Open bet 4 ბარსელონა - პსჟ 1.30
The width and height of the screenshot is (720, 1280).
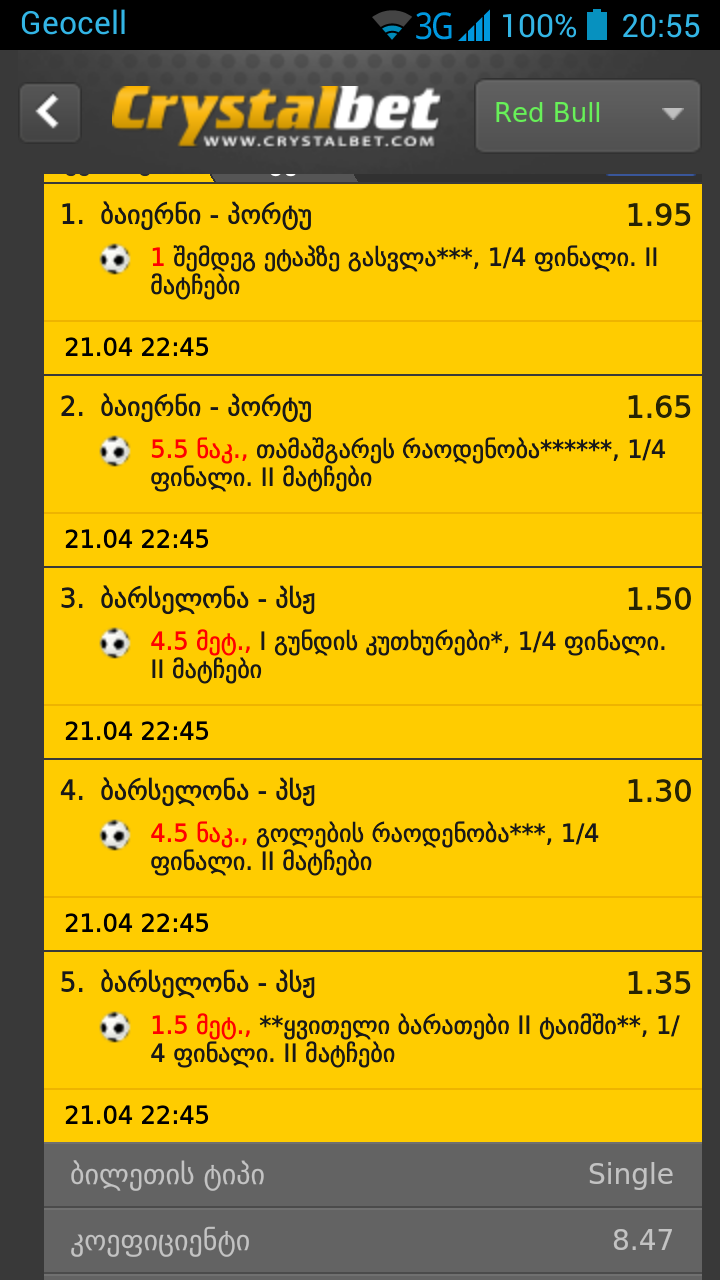pyautogui.click(x=372, y=828)
